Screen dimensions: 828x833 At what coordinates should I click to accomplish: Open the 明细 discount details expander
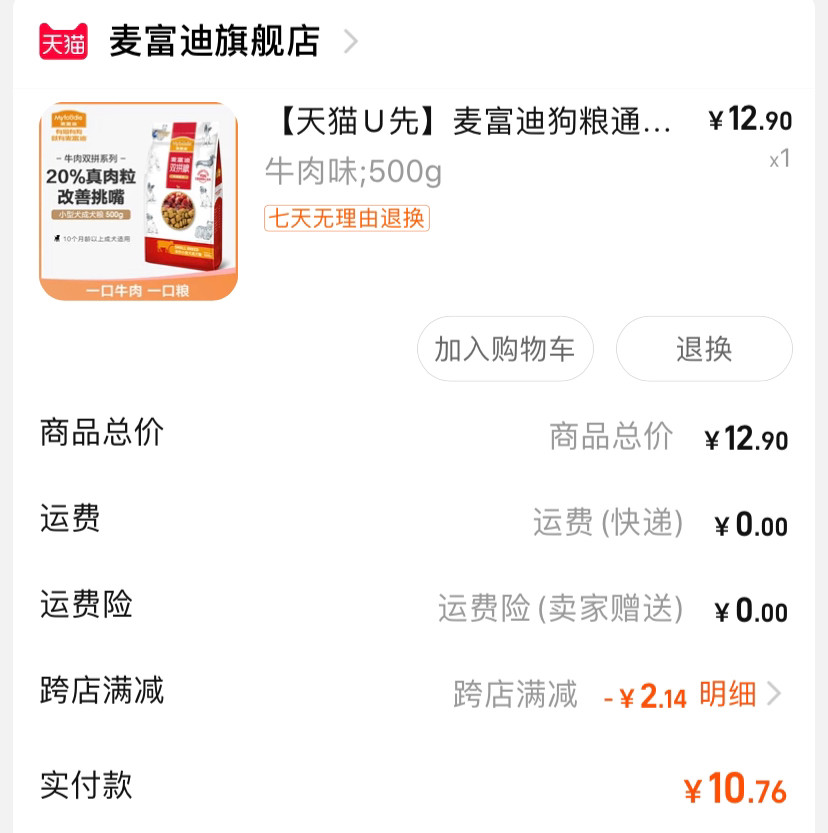728,693
